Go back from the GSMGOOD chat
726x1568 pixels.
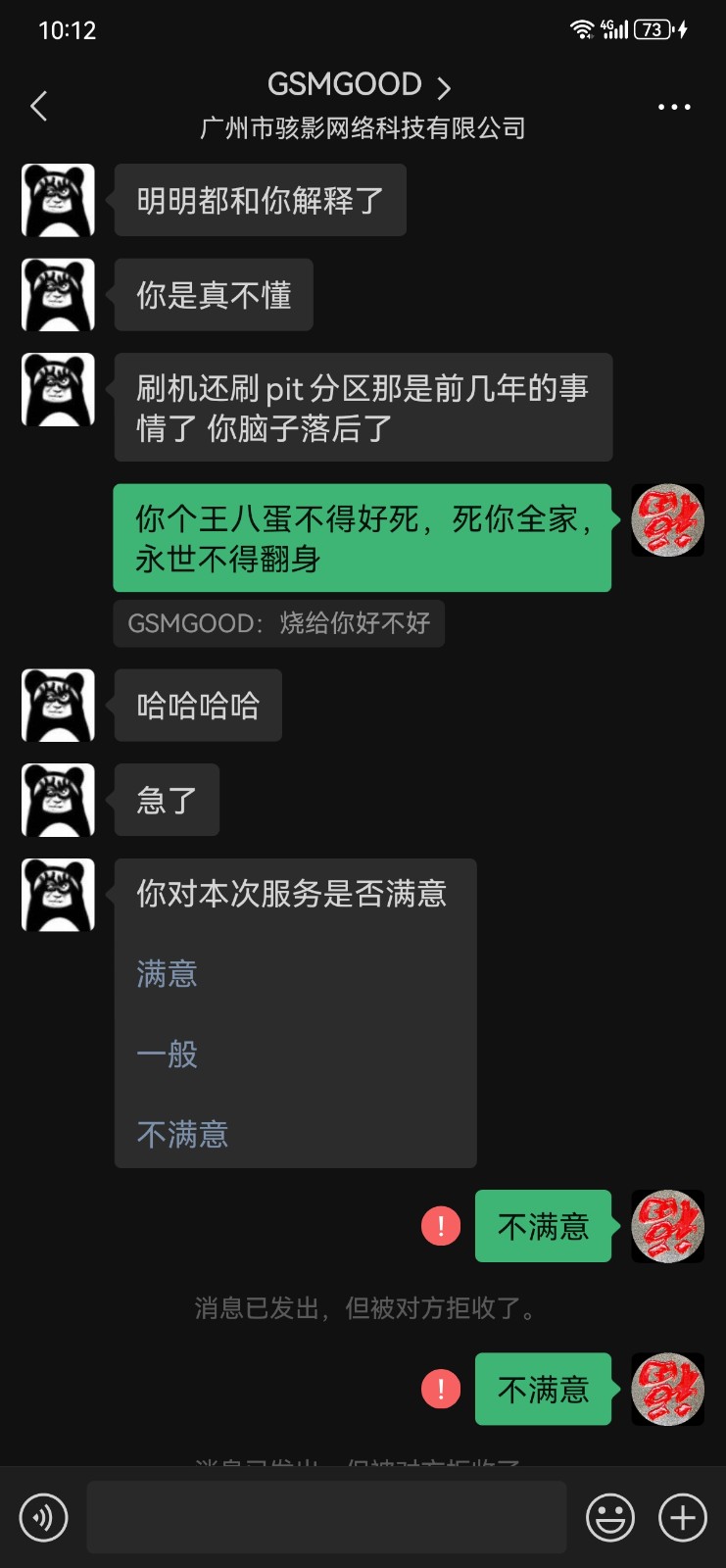[x=39, y=106]
